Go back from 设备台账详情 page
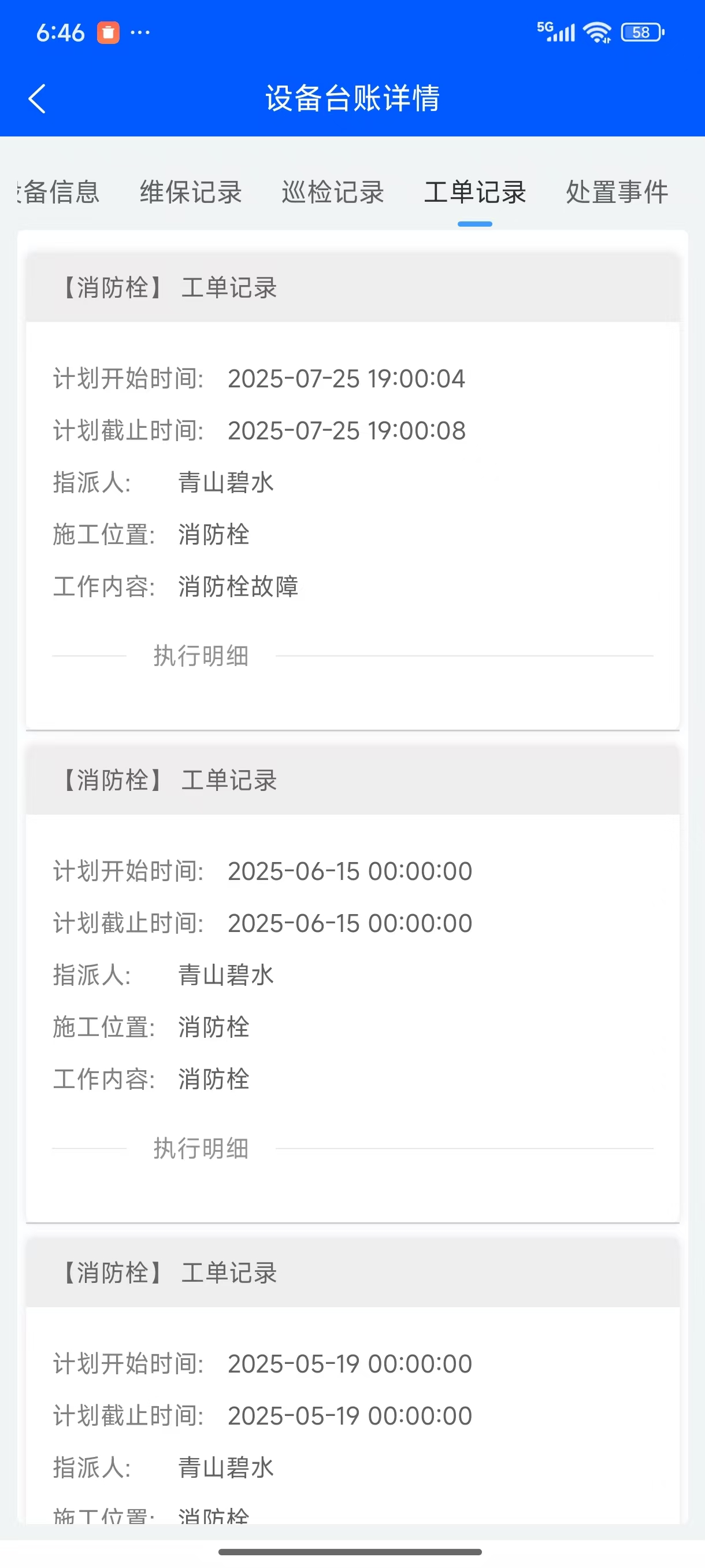 [37, 99]
